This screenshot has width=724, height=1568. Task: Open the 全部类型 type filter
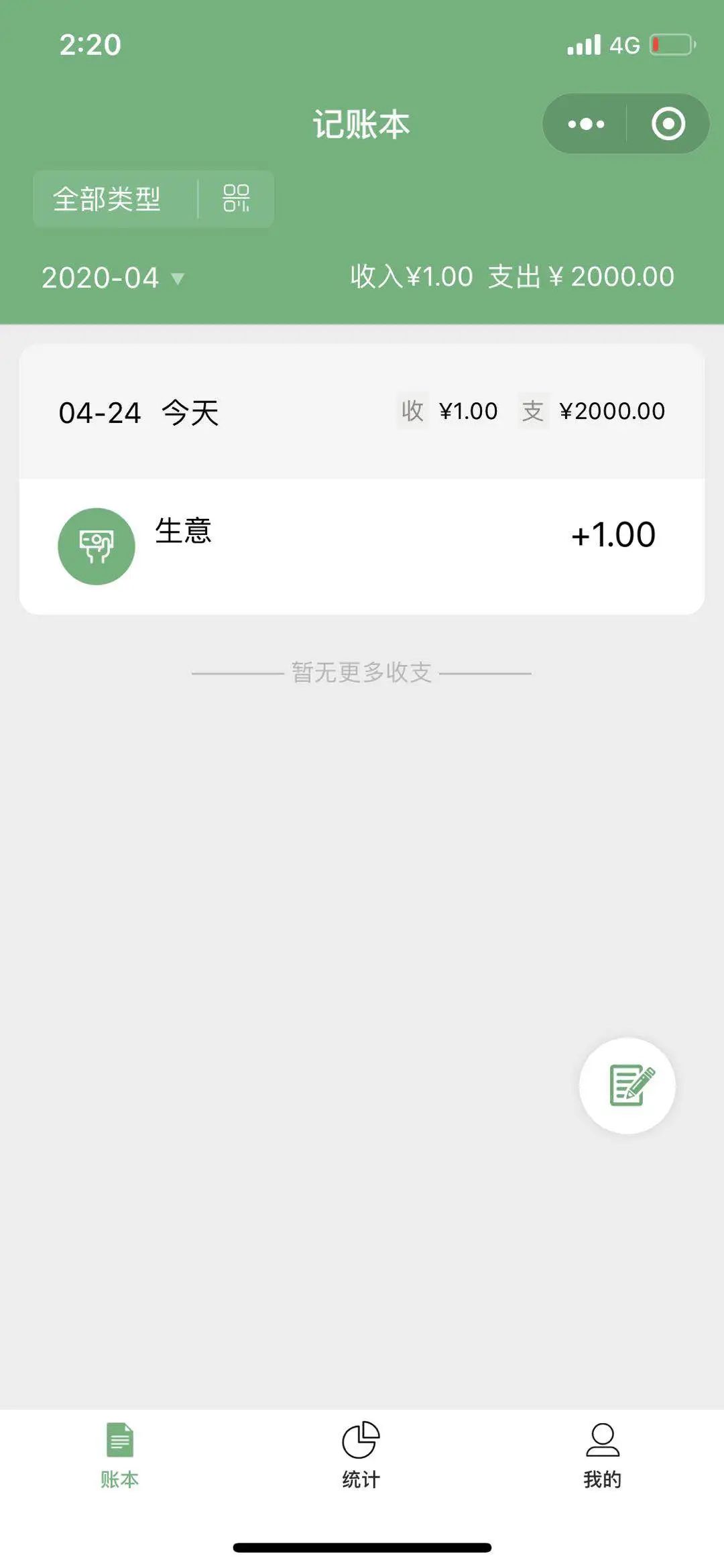click(107, 199)
